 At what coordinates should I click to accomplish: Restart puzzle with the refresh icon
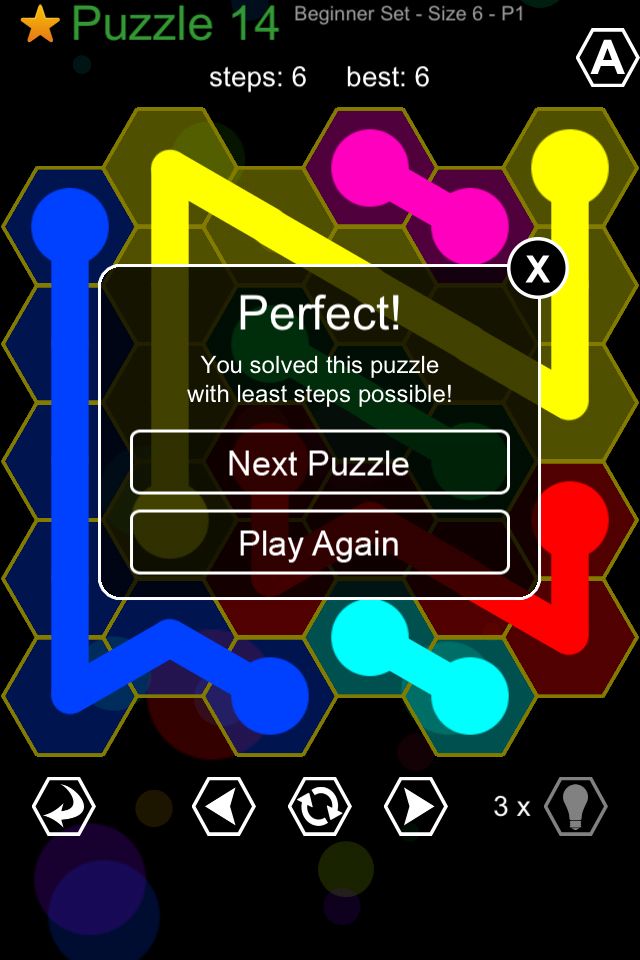coord(319,806)
